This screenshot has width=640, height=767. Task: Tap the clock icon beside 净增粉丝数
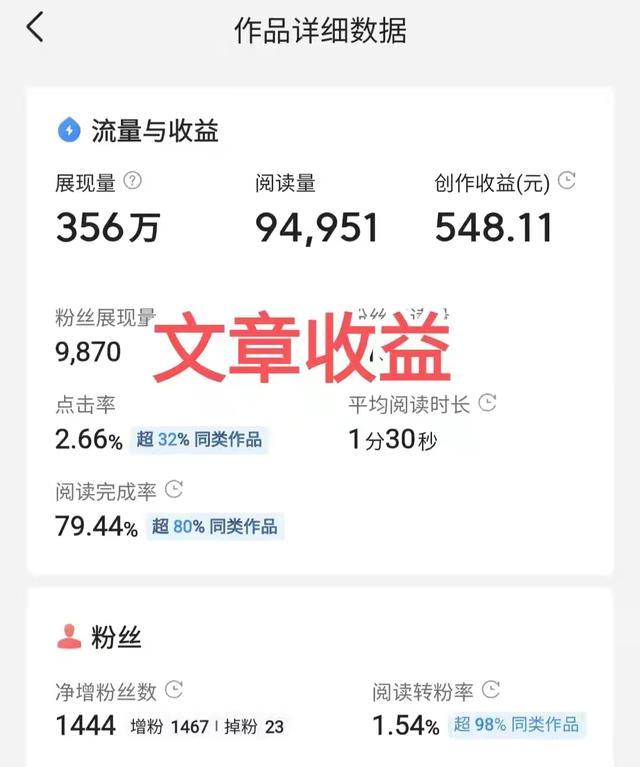[174, 690]
